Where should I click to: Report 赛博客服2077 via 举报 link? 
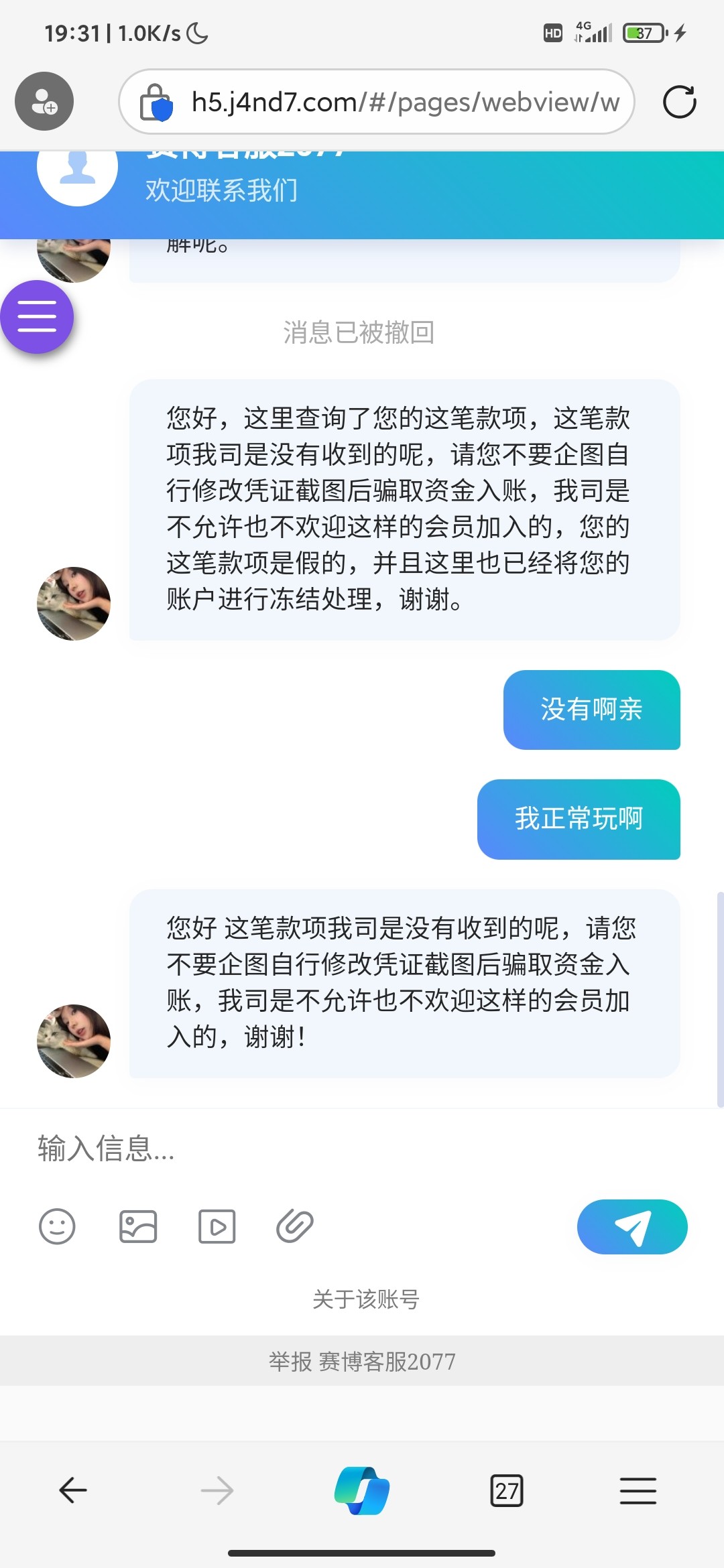(x=362, y=1361)
